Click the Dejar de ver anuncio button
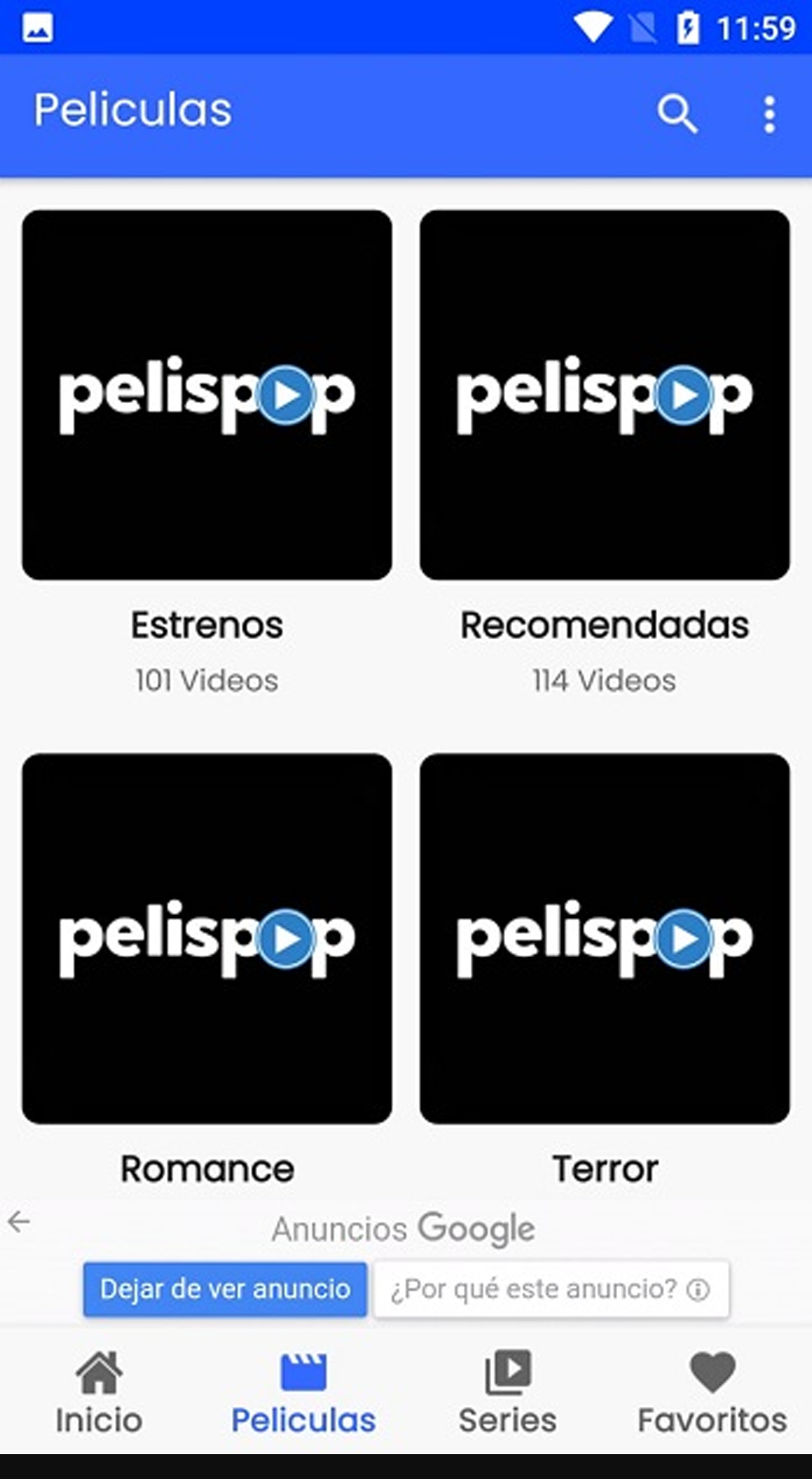Screen dimensions: 812x1479 point(224,1288)
